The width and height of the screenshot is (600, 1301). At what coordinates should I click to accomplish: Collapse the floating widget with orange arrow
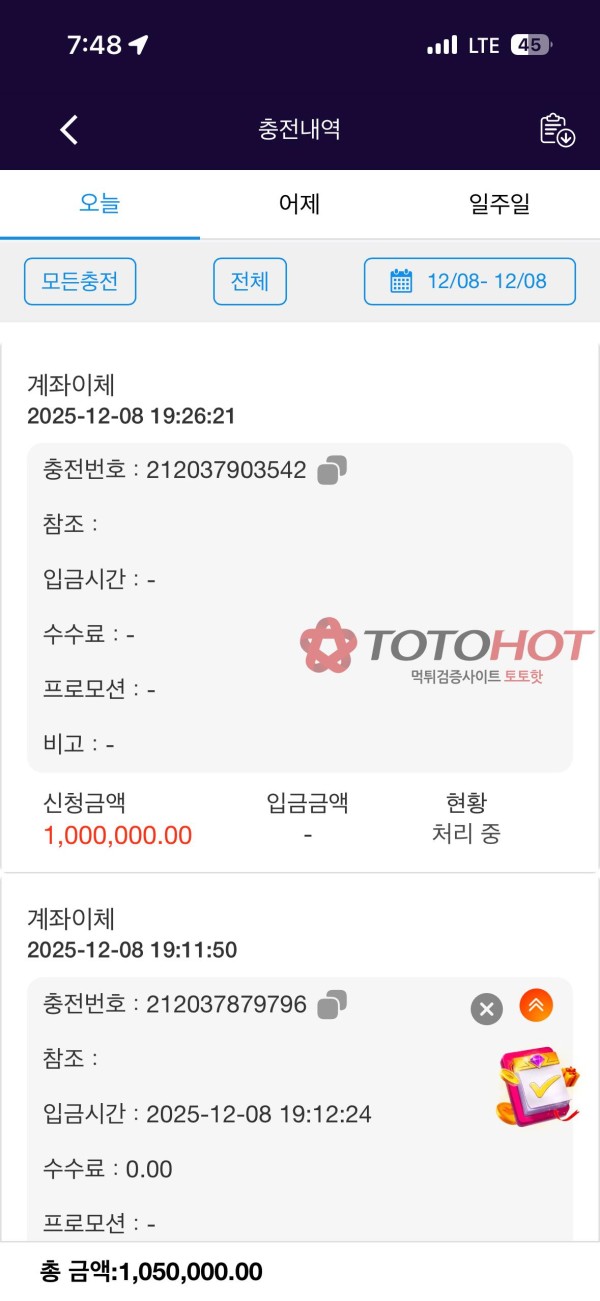pos(536,1005)
